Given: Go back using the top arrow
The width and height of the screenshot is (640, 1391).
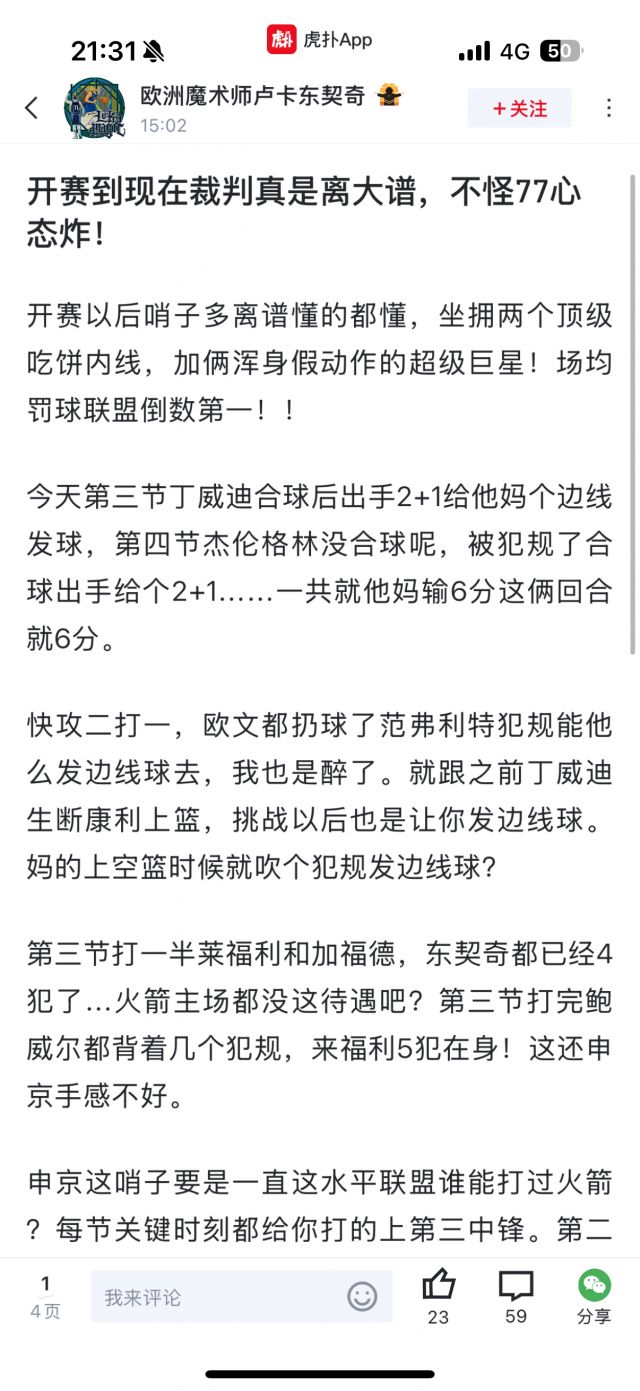Looking at the screenshot, I should click(x=32, y=108).
